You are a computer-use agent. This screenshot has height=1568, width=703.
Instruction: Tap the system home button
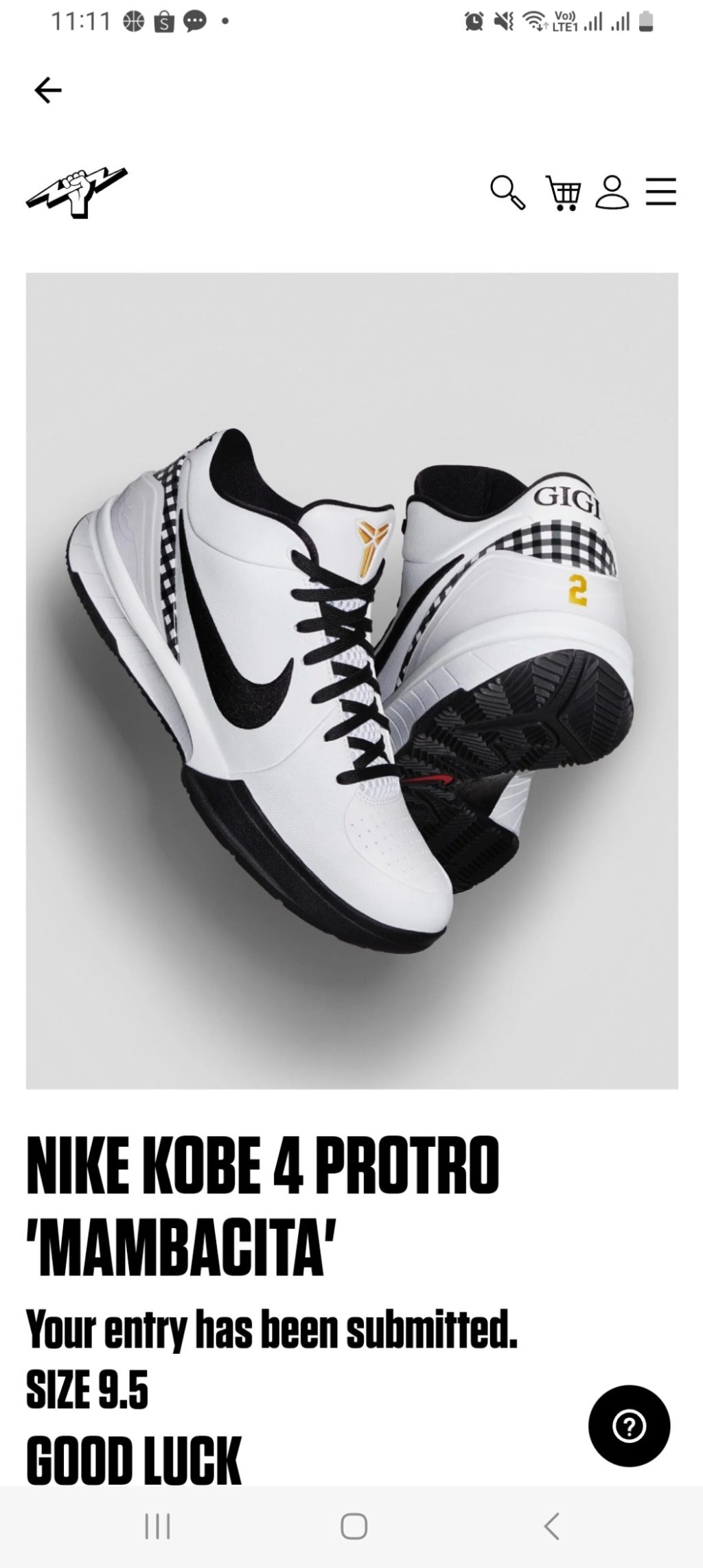pos(354,1527)
